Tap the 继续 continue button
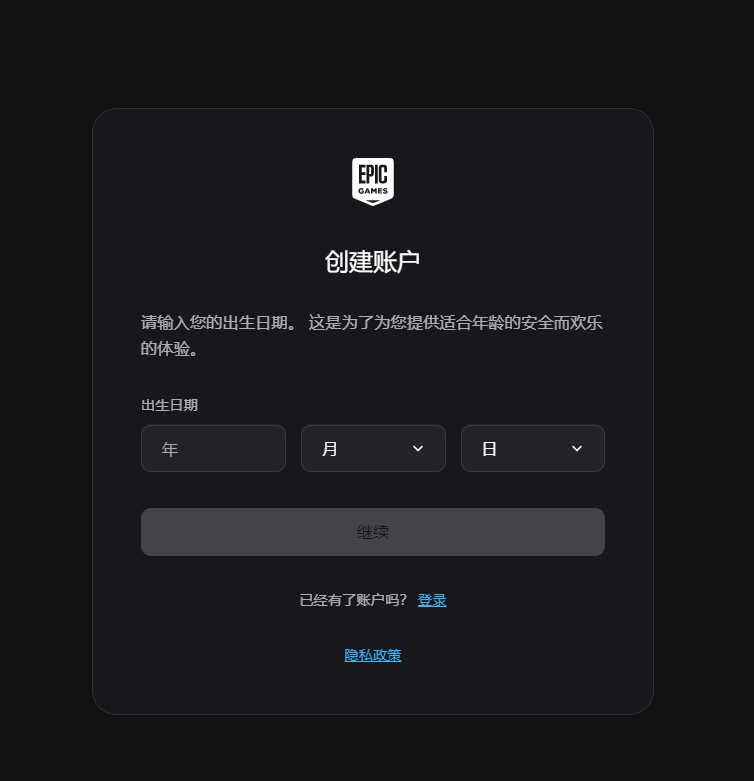Screen dimensions: 754x781 372,532
